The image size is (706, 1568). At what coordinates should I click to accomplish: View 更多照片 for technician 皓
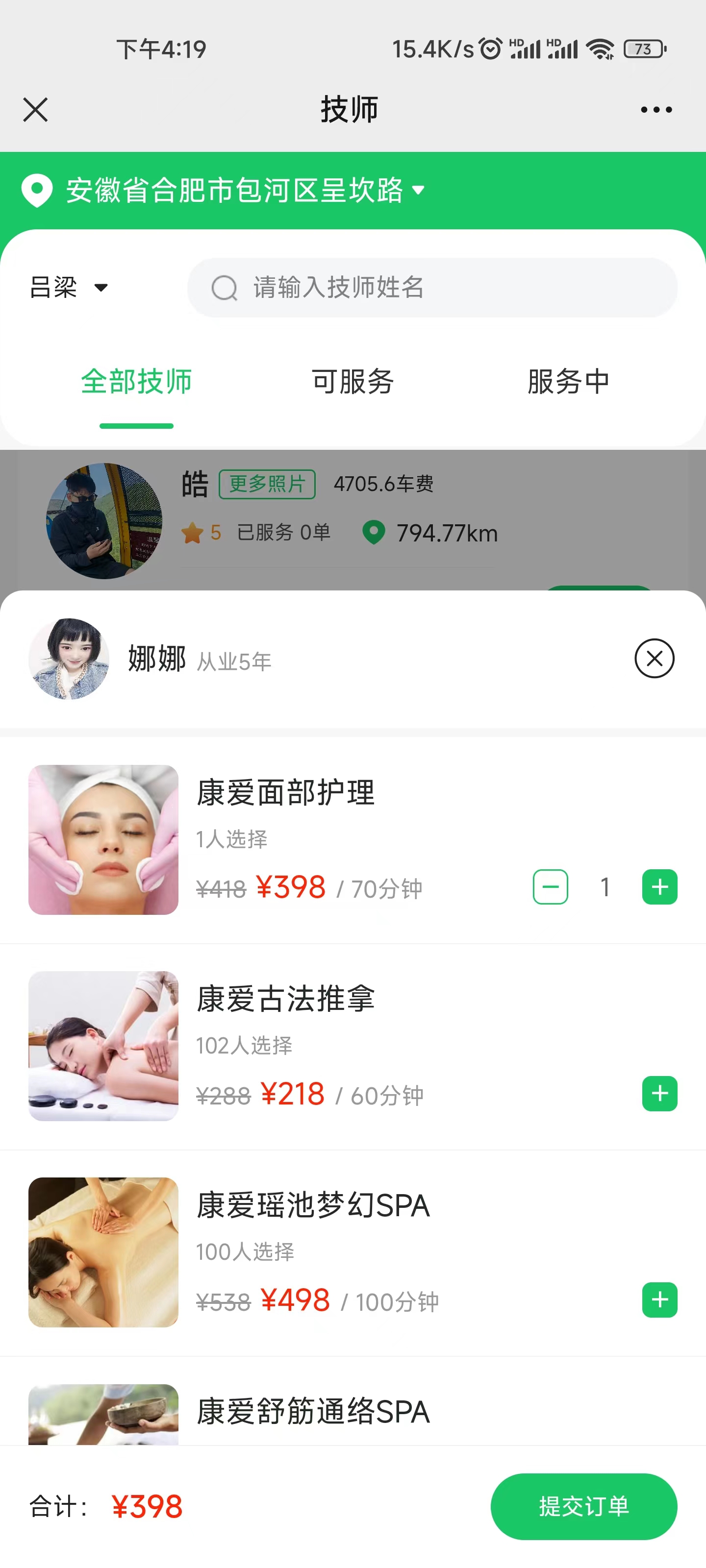tap(267, 485)
